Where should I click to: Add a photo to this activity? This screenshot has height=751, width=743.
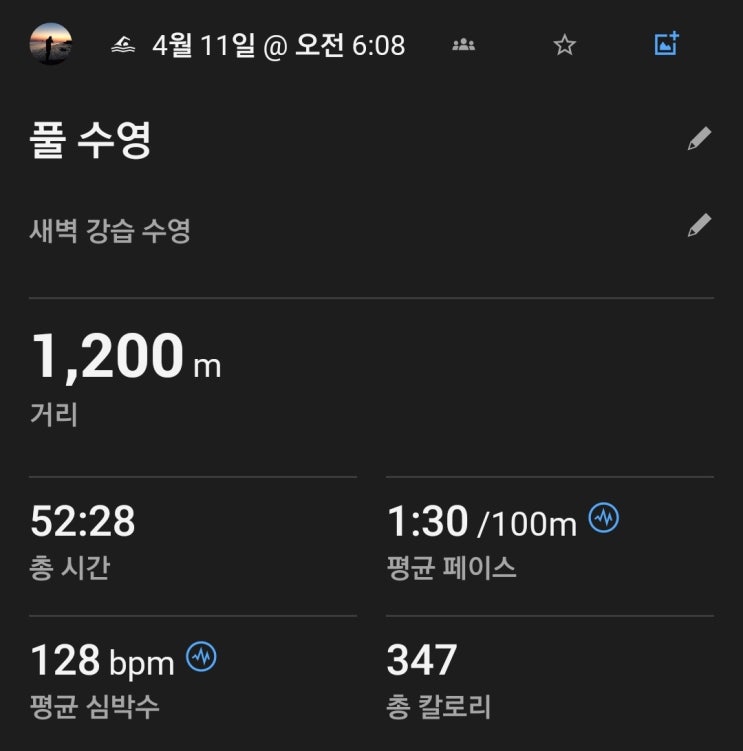[x=666, y=44]
